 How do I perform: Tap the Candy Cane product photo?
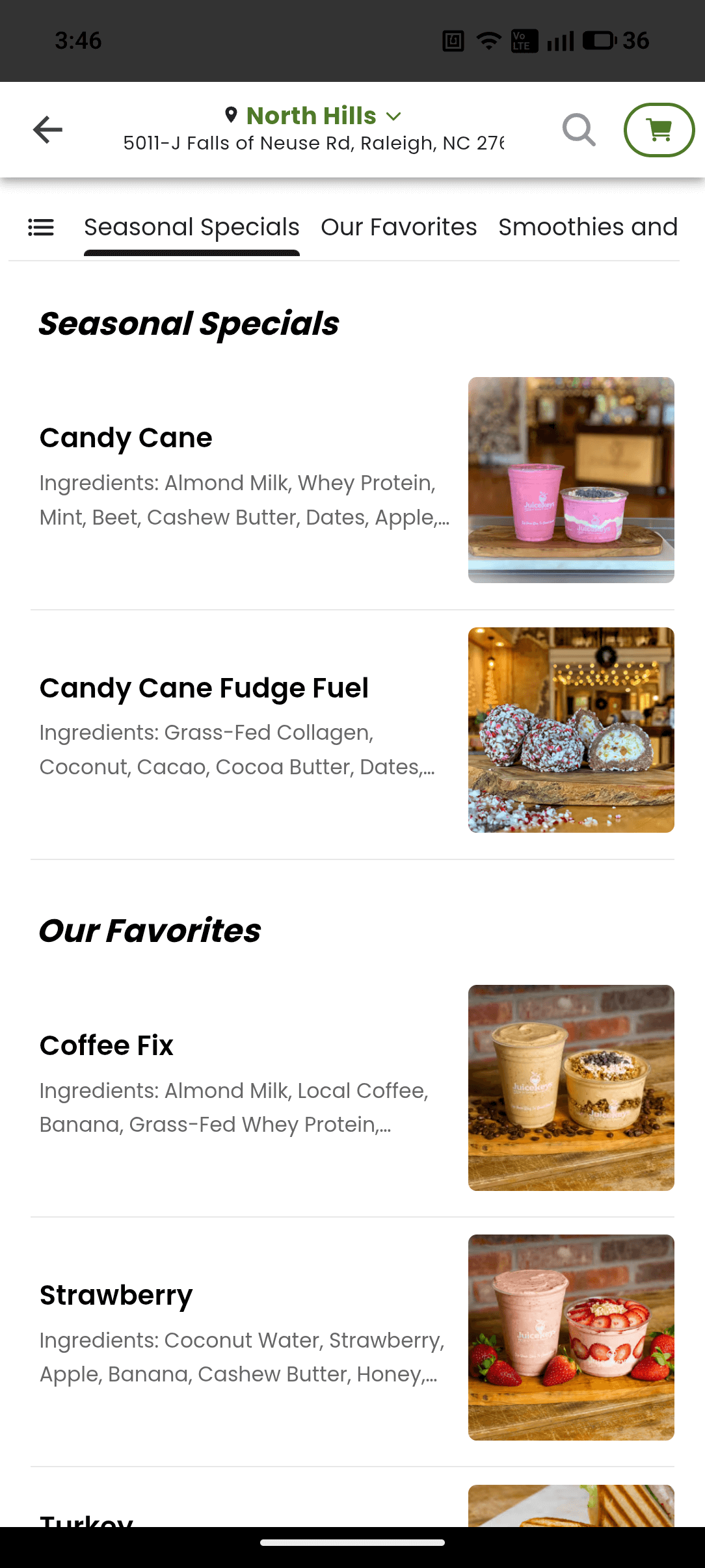pyautogui.click(x=571, y=481)
